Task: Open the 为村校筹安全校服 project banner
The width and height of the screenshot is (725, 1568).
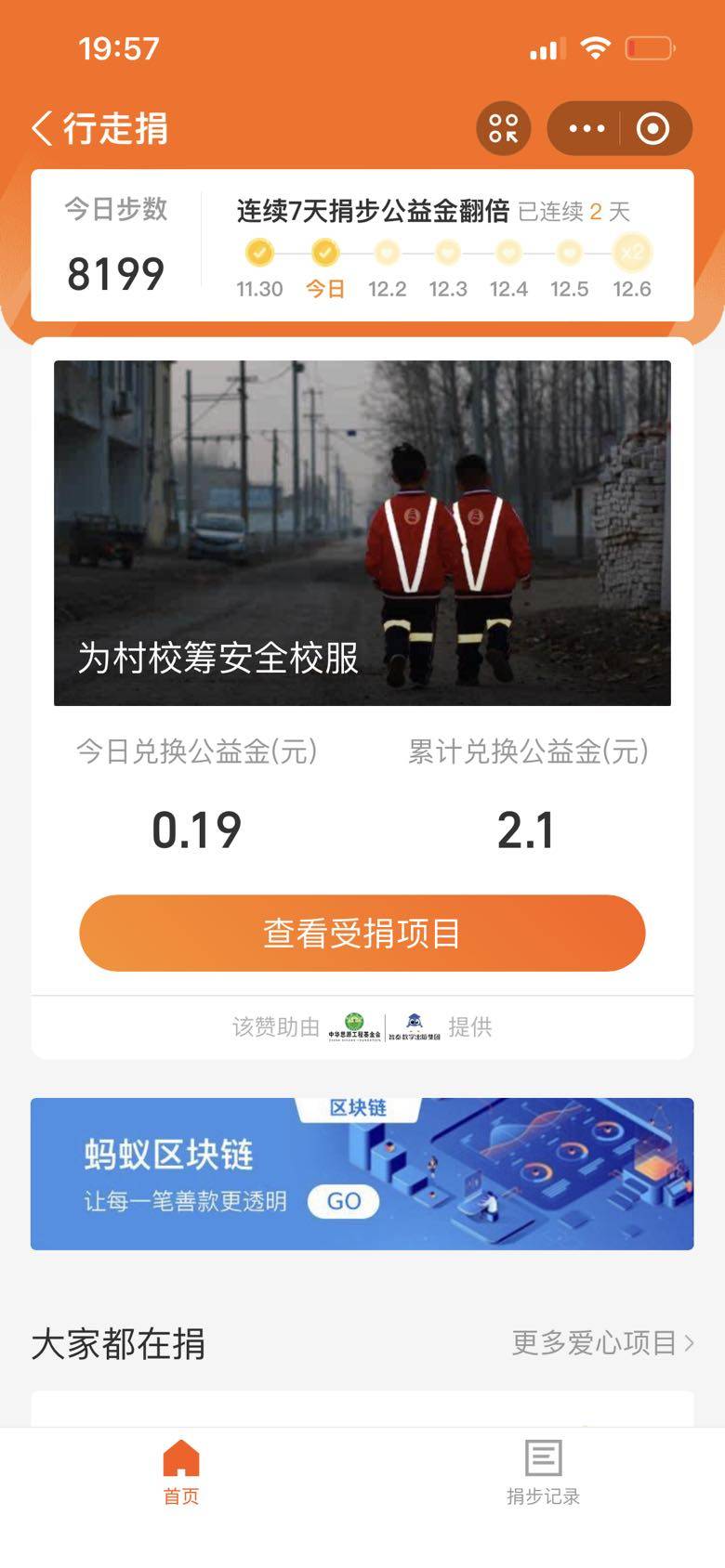Action: coord(362,532)
